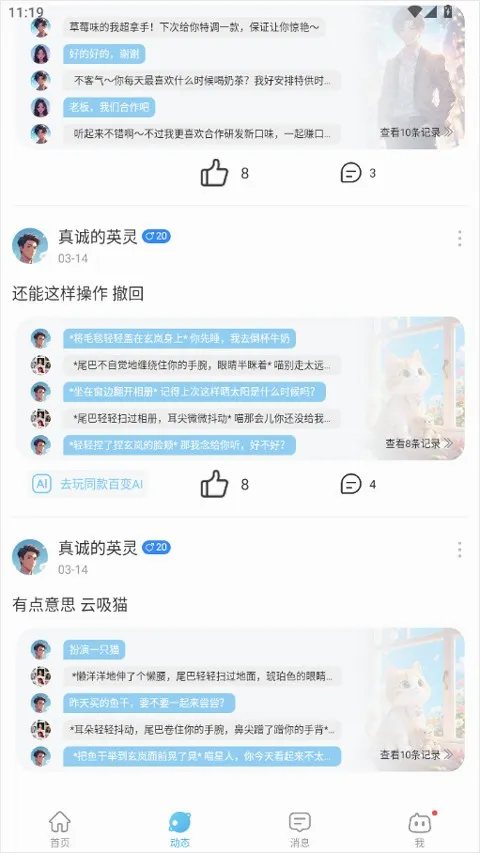Viewport: 480px width, 853px height.
Task: Open the 我 profile tab
Action: (420, 830)
